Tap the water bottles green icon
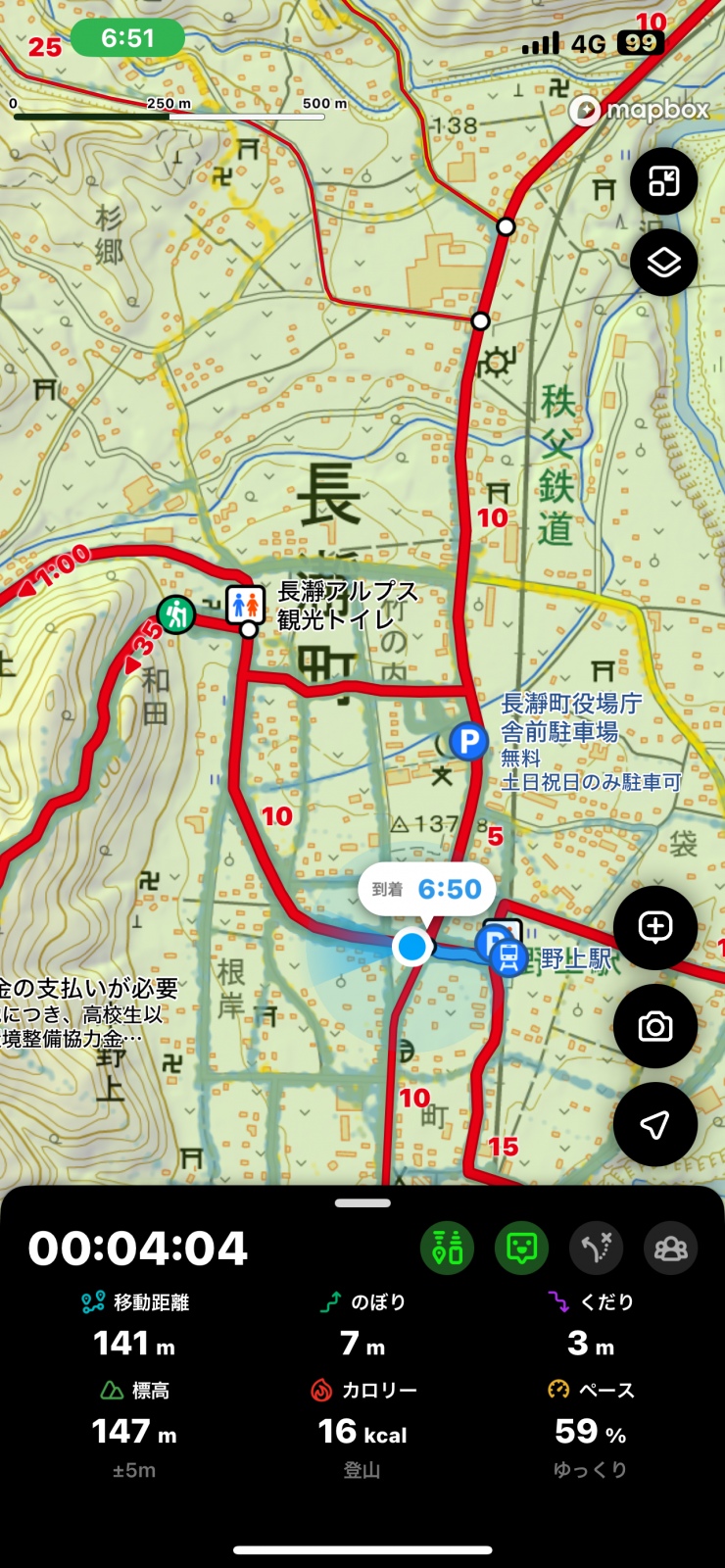 [x=447, y=1249]
